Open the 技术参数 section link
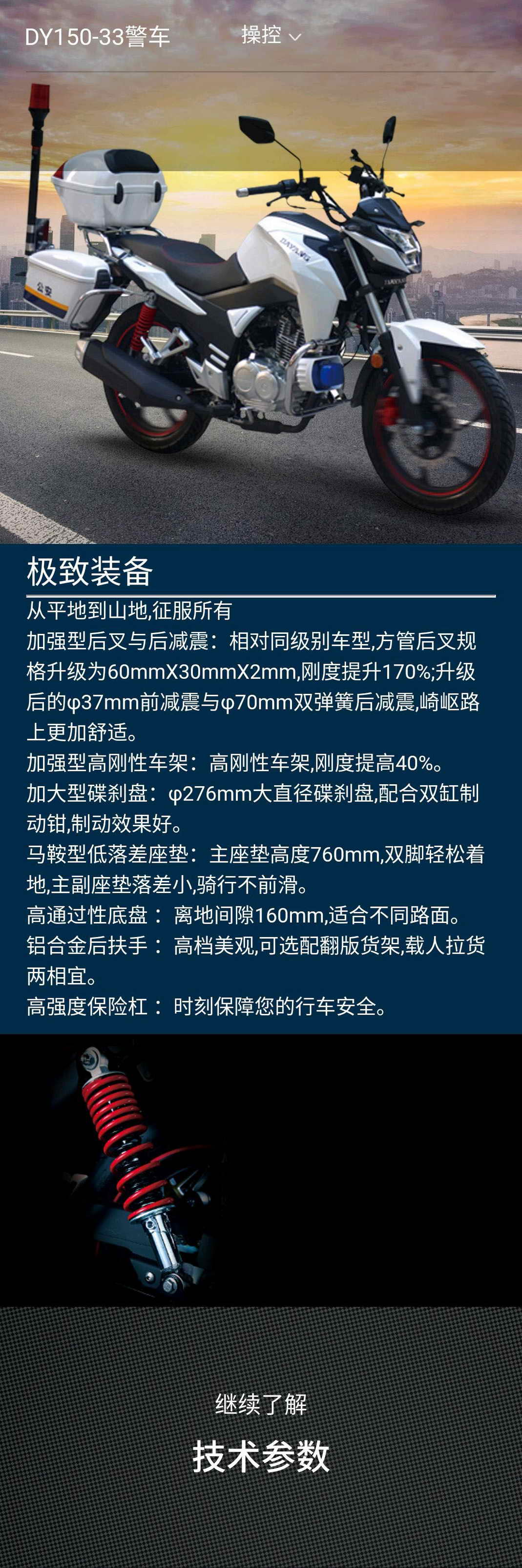Image resolution: width=522 pixels, height=1568 pixels. click(261, 1457)
